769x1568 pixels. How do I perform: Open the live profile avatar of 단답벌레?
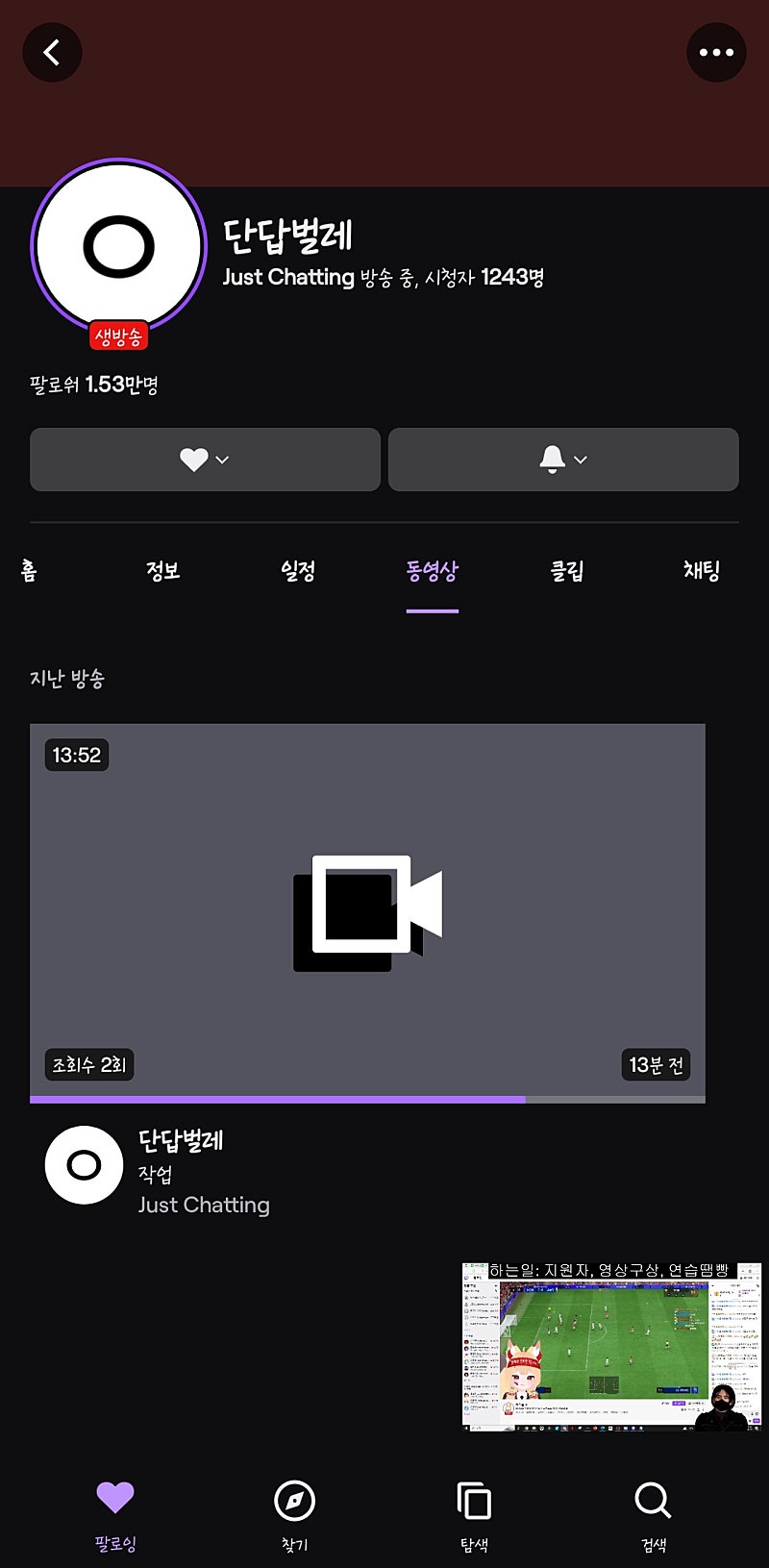click(x=119, y=247)
